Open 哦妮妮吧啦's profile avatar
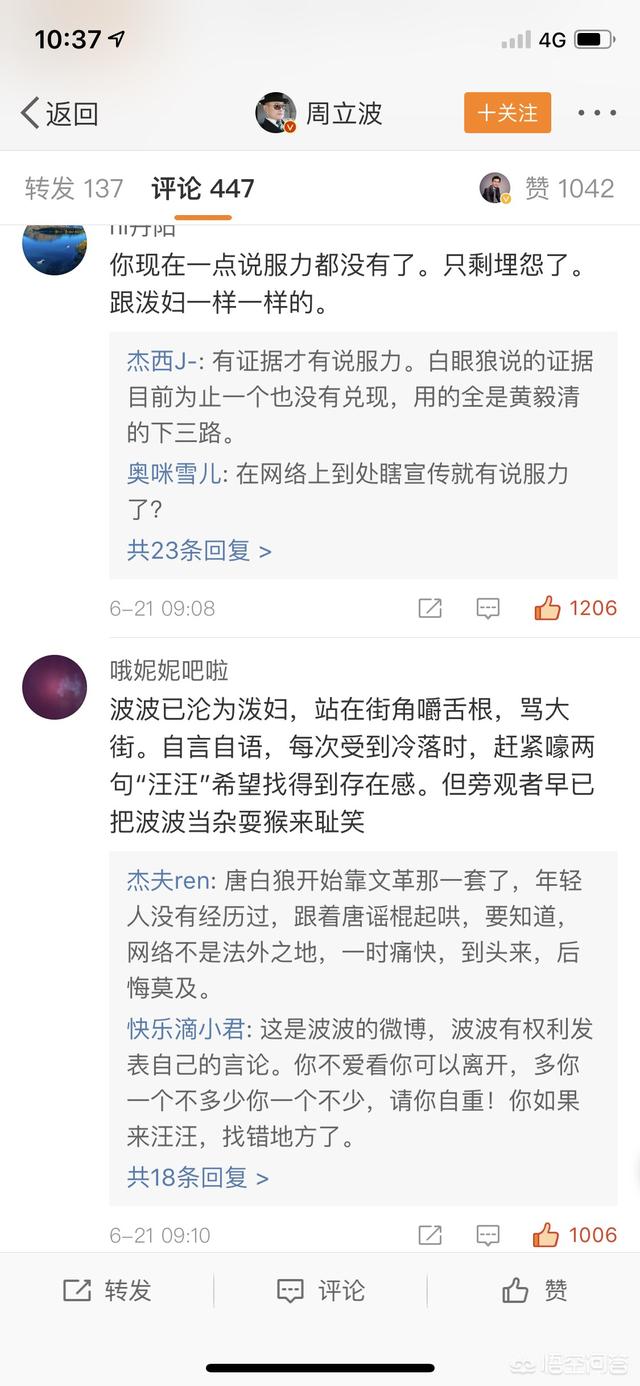Screen dimensions: 640x1386 (55, 687)
